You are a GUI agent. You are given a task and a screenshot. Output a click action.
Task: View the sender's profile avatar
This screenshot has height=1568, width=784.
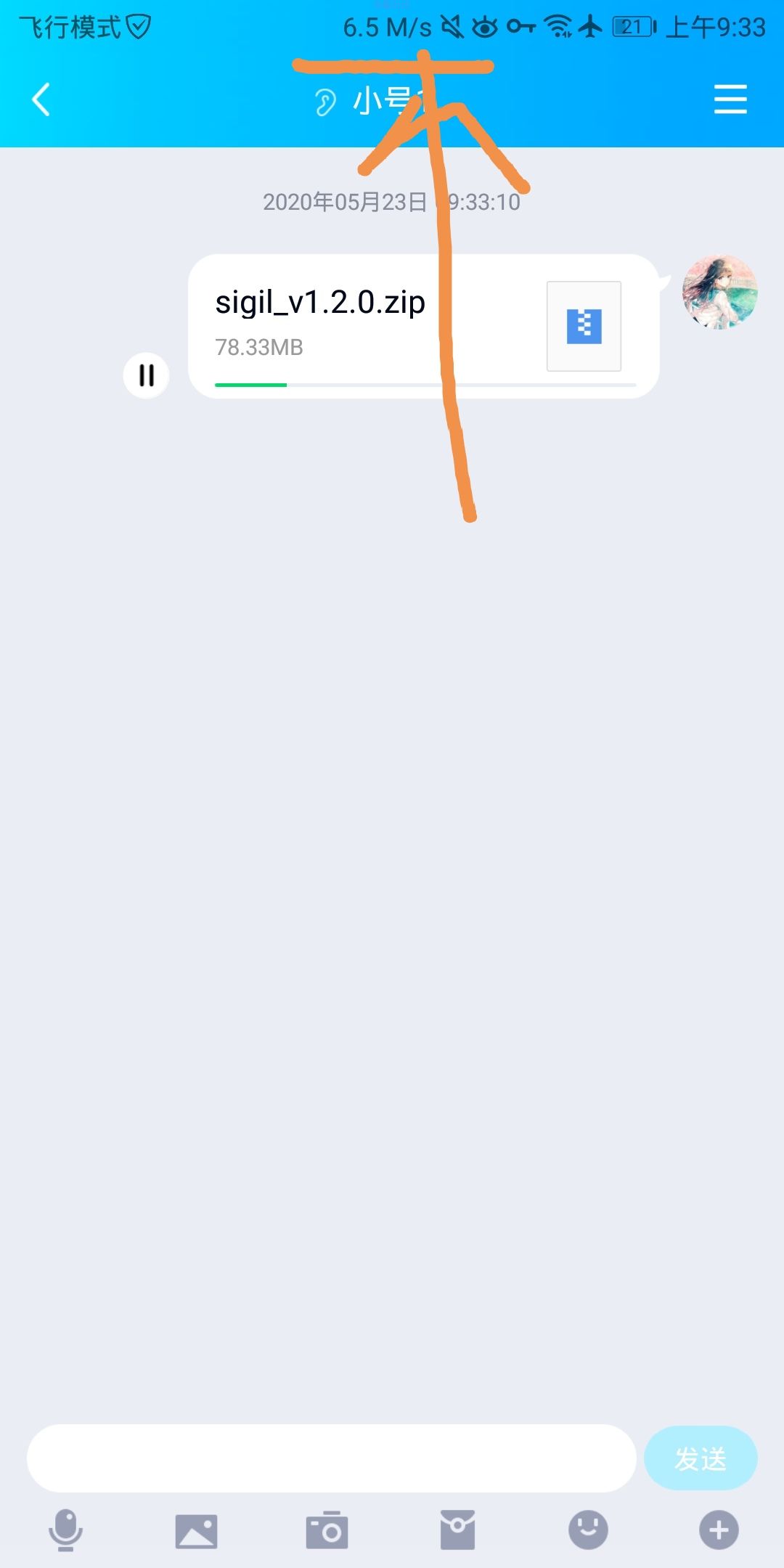pos(719,292)
